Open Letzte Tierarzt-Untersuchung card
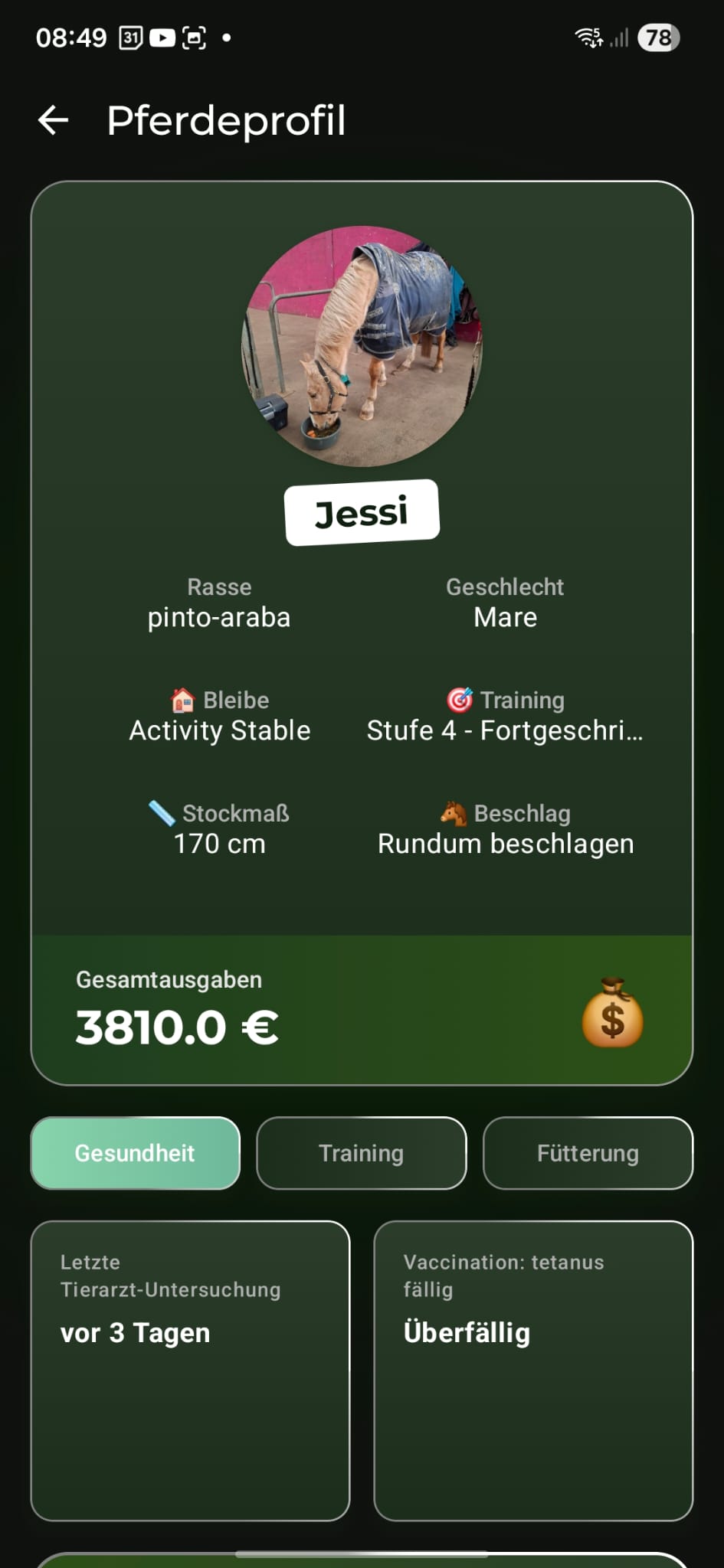The width and height of the screenshot is (724, 1568). tap(190, 1370)
